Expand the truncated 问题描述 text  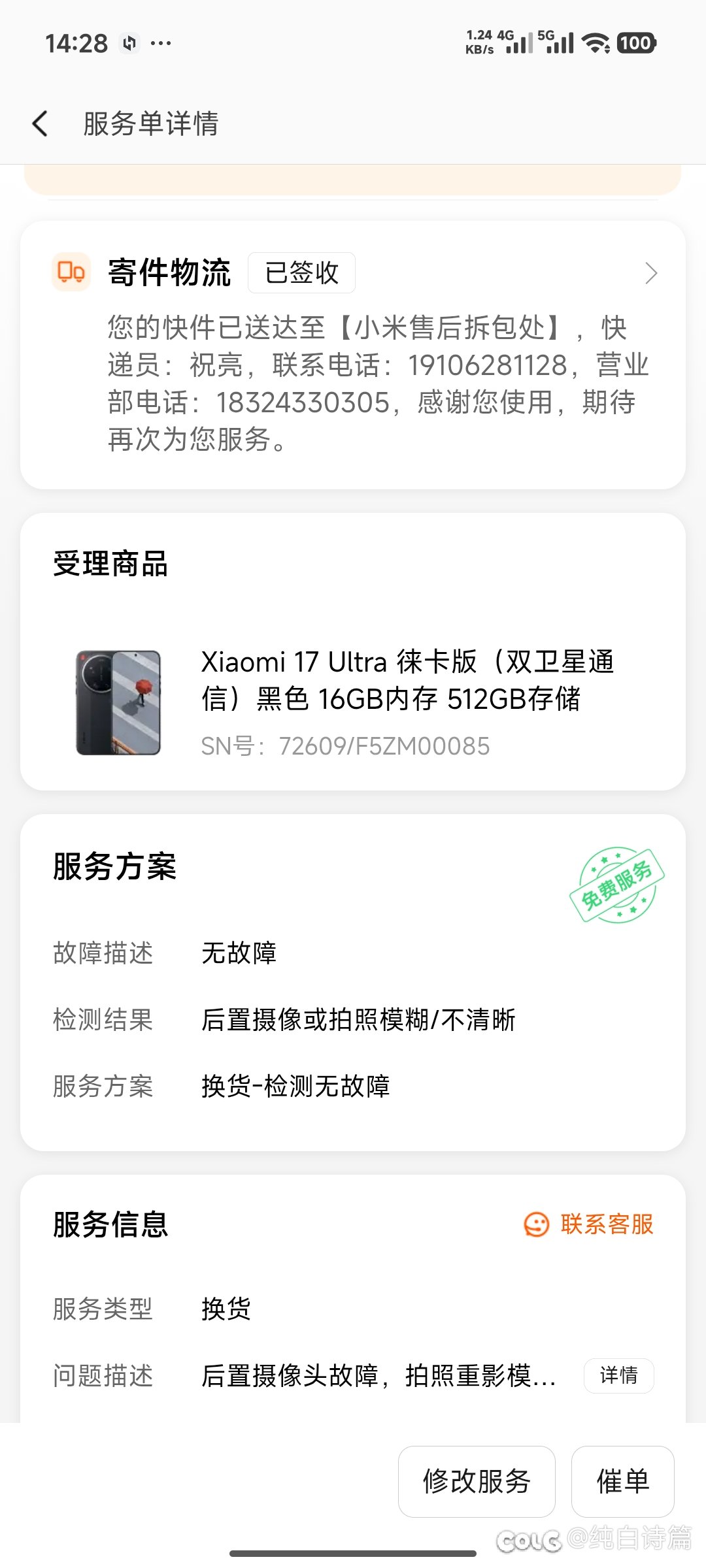click(x=378, y=1377)
